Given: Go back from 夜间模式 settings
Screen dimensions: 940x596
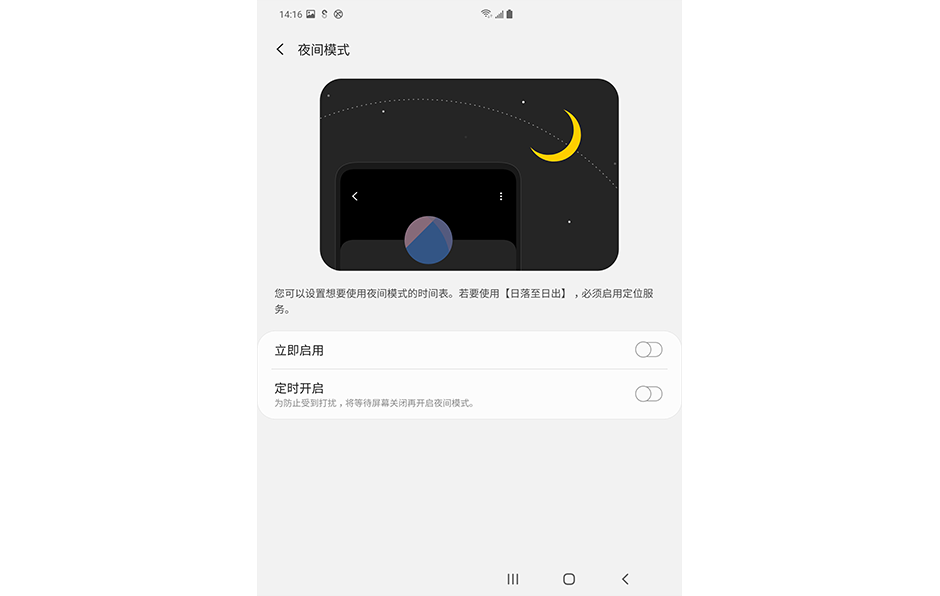Looking at the screenshot, I should click(x=280, y=50).
